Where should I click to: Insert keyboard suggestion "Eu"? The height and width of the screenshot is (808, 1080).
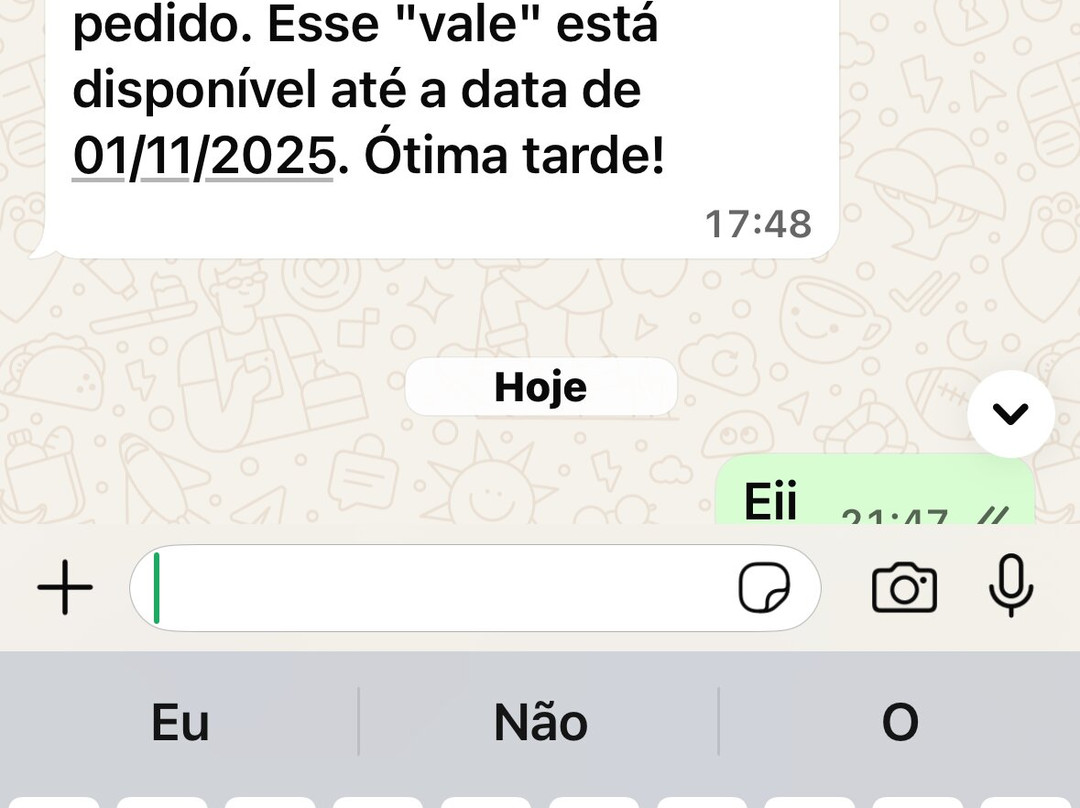180,722
